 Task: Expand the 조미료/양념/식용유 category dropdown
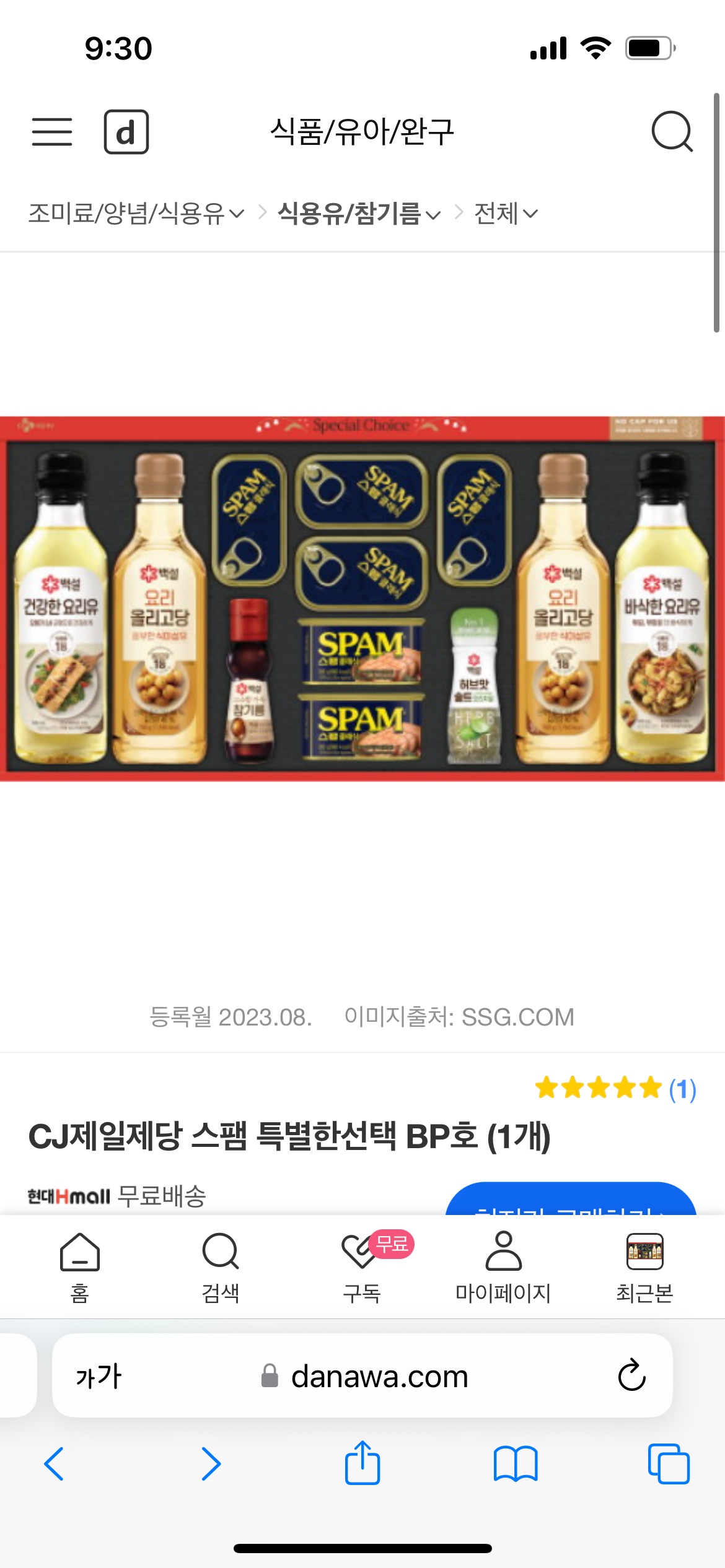[136, 214]
